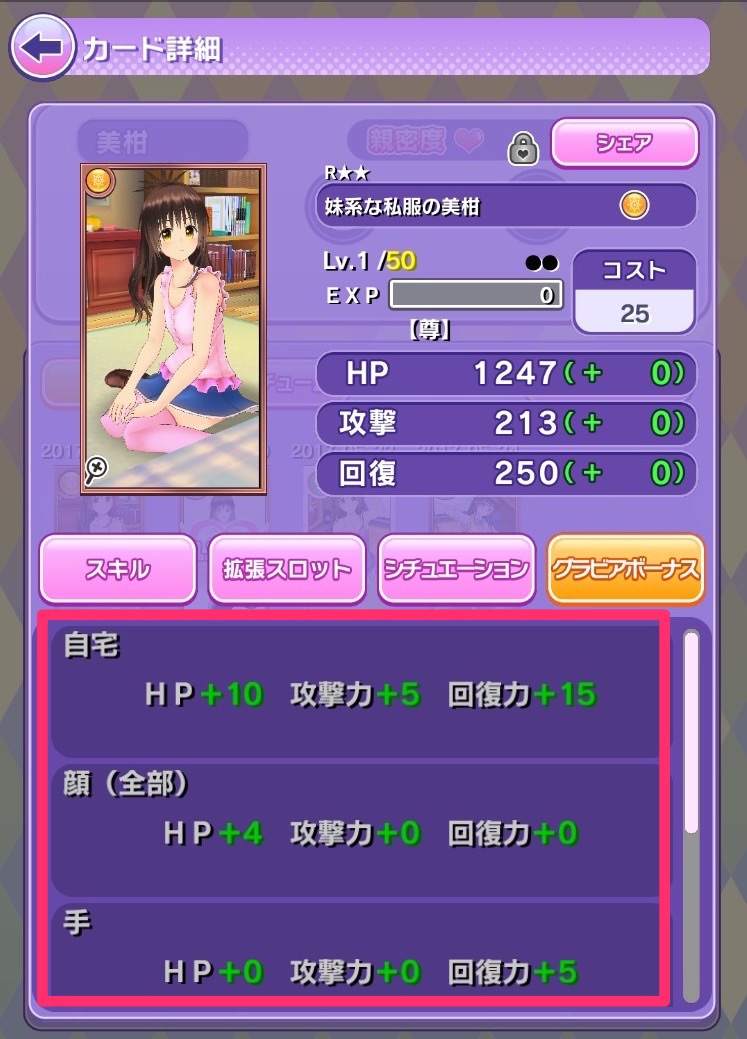The height and width of the screenshot is (1039, 747).
Task: Switch to the スキル tab
Action: (x=118, y=569)
